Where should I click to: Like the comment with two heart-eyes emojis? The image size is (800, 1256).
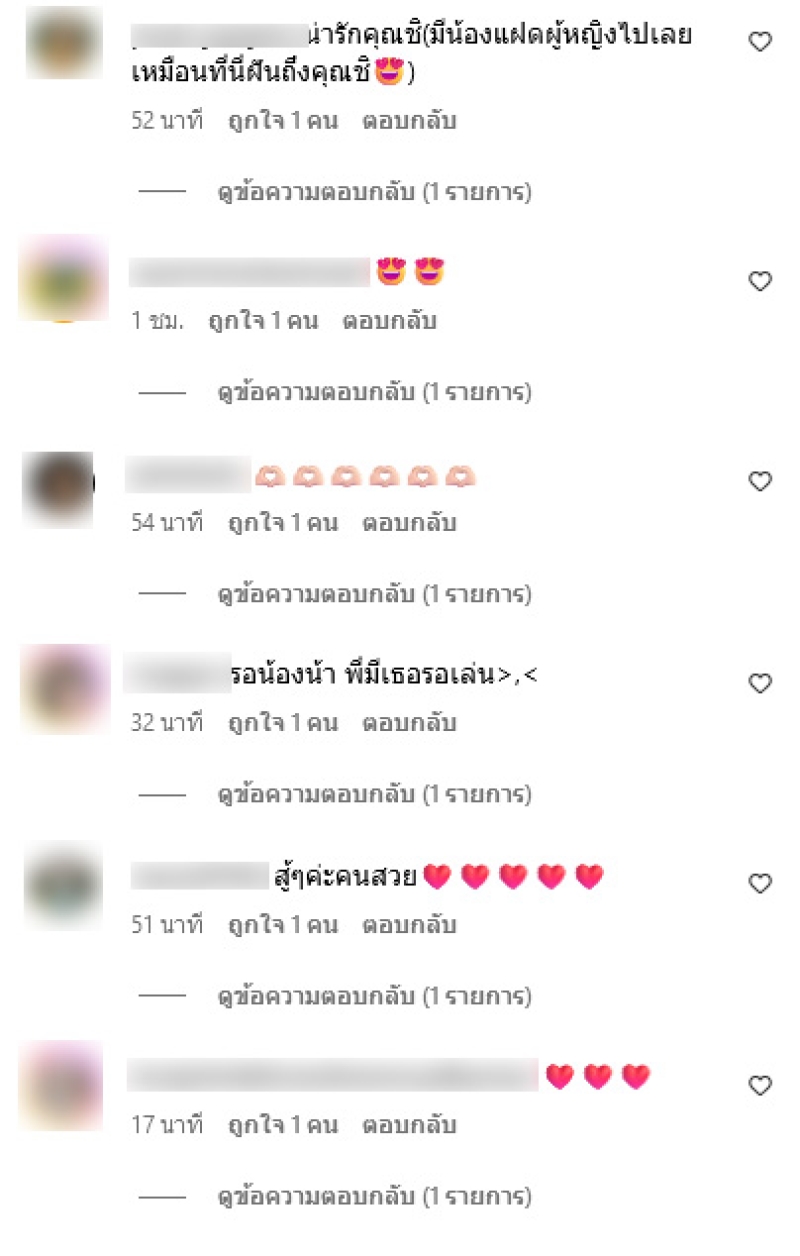point(761,281)
